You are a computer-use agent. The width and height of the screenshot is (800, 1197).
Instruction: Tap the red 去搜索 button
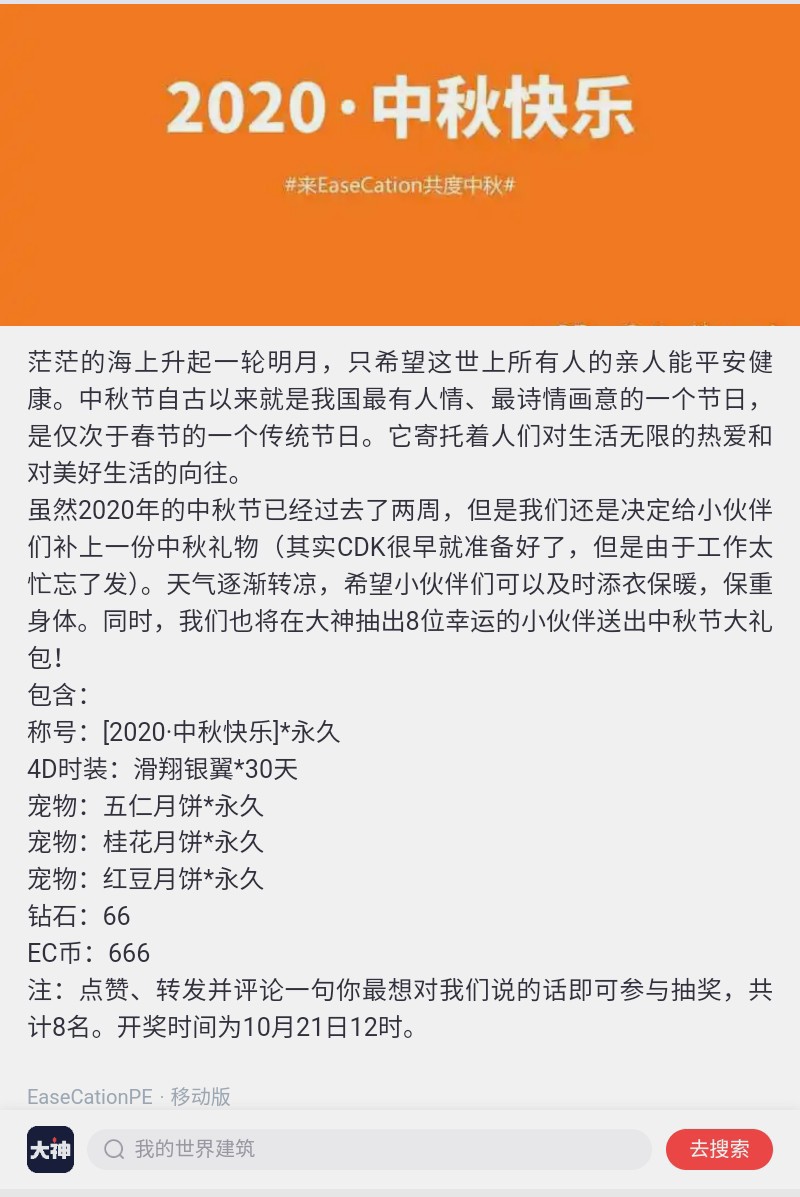pyautogui.click(x=719, y=1149)
